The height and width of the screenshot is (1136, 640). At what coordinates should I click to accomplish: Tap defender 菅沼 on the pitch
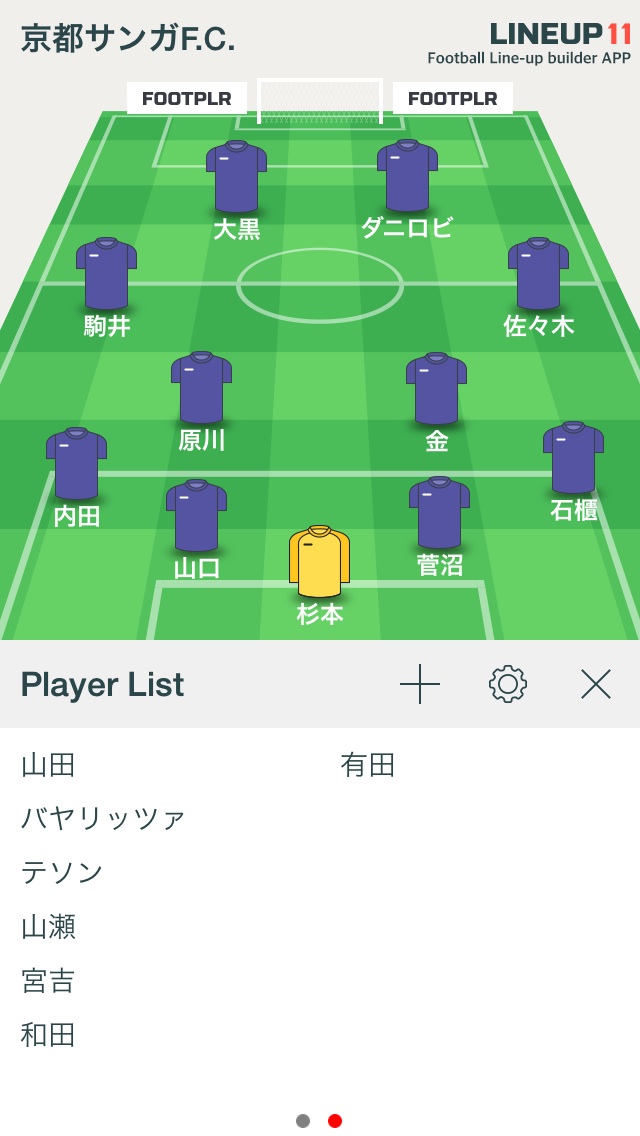tap(439, 527)
